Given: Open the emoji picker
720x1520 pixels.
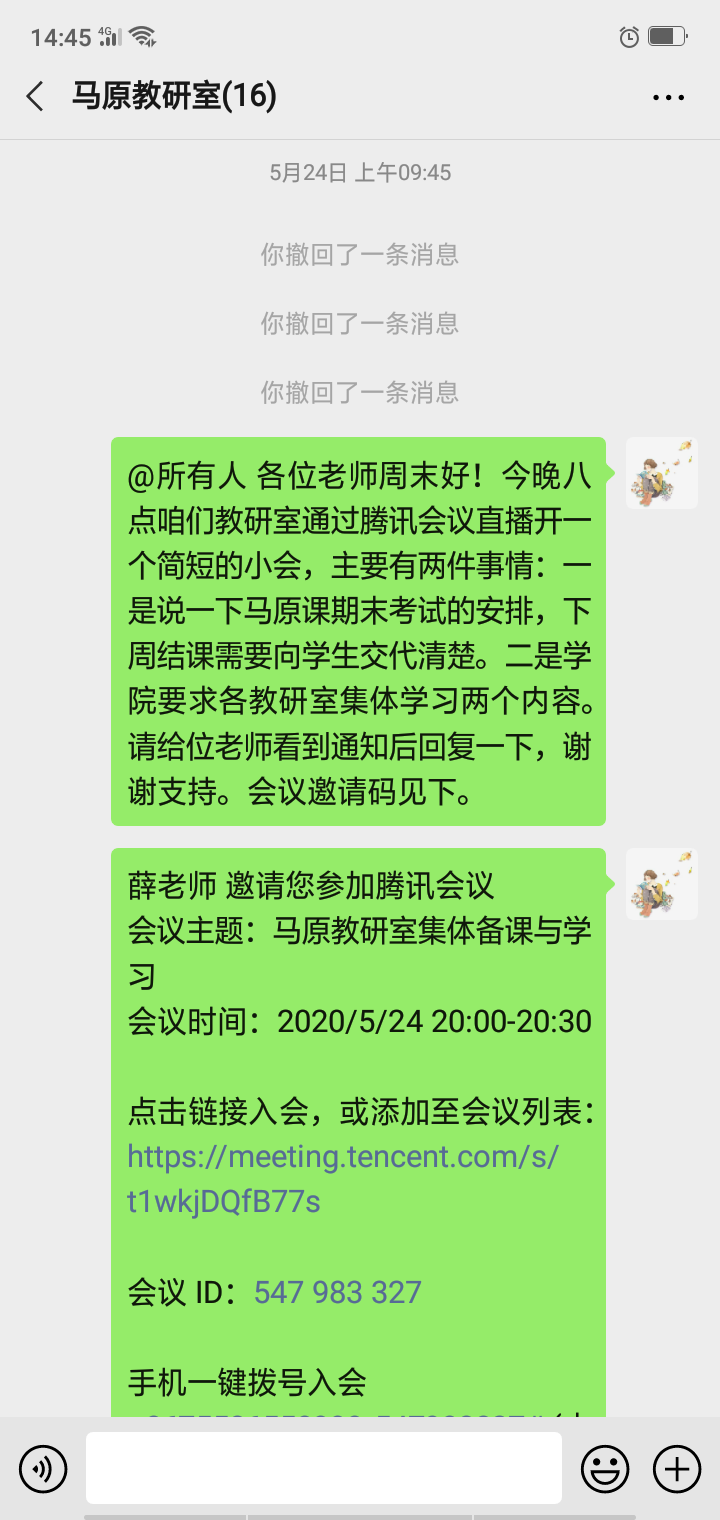Looking at the screenshot, I should (x=605, y=1469).
